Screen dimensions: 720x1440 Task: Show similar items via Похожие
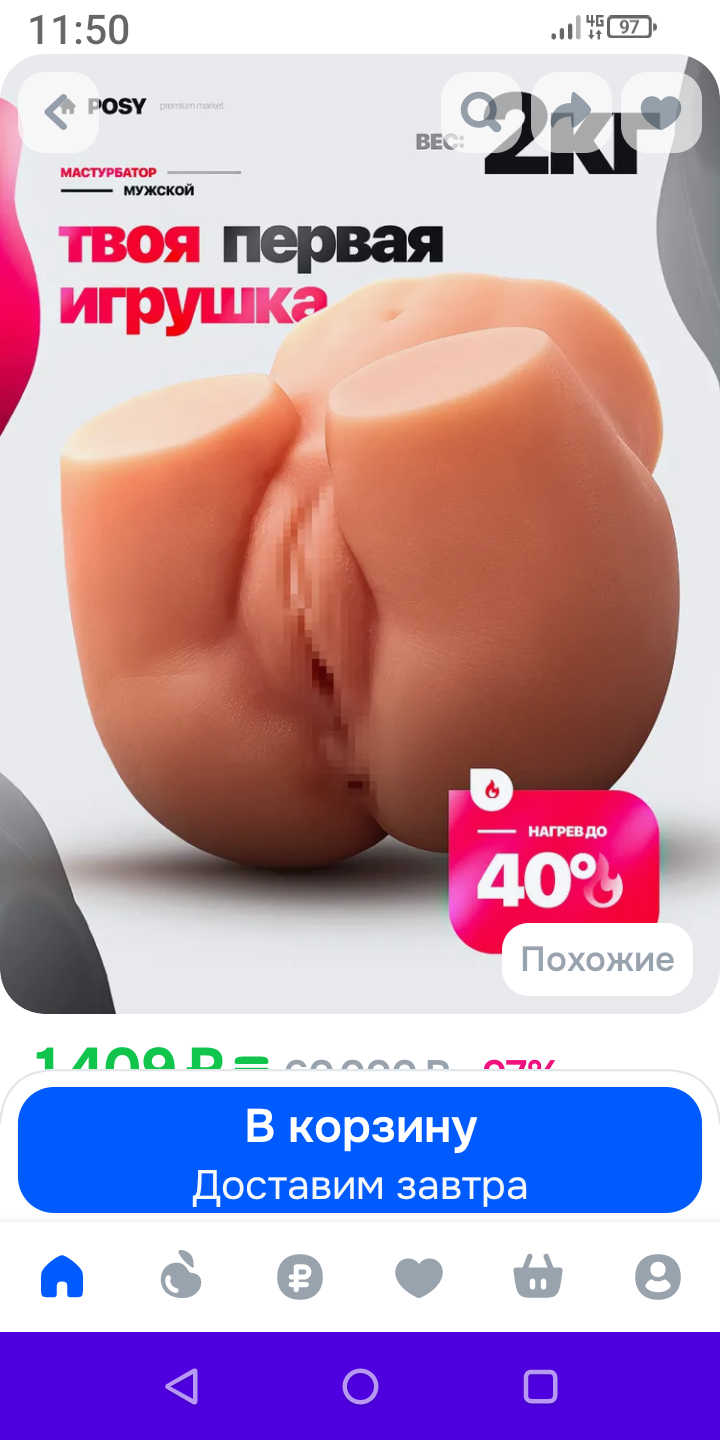click(597, 960)
